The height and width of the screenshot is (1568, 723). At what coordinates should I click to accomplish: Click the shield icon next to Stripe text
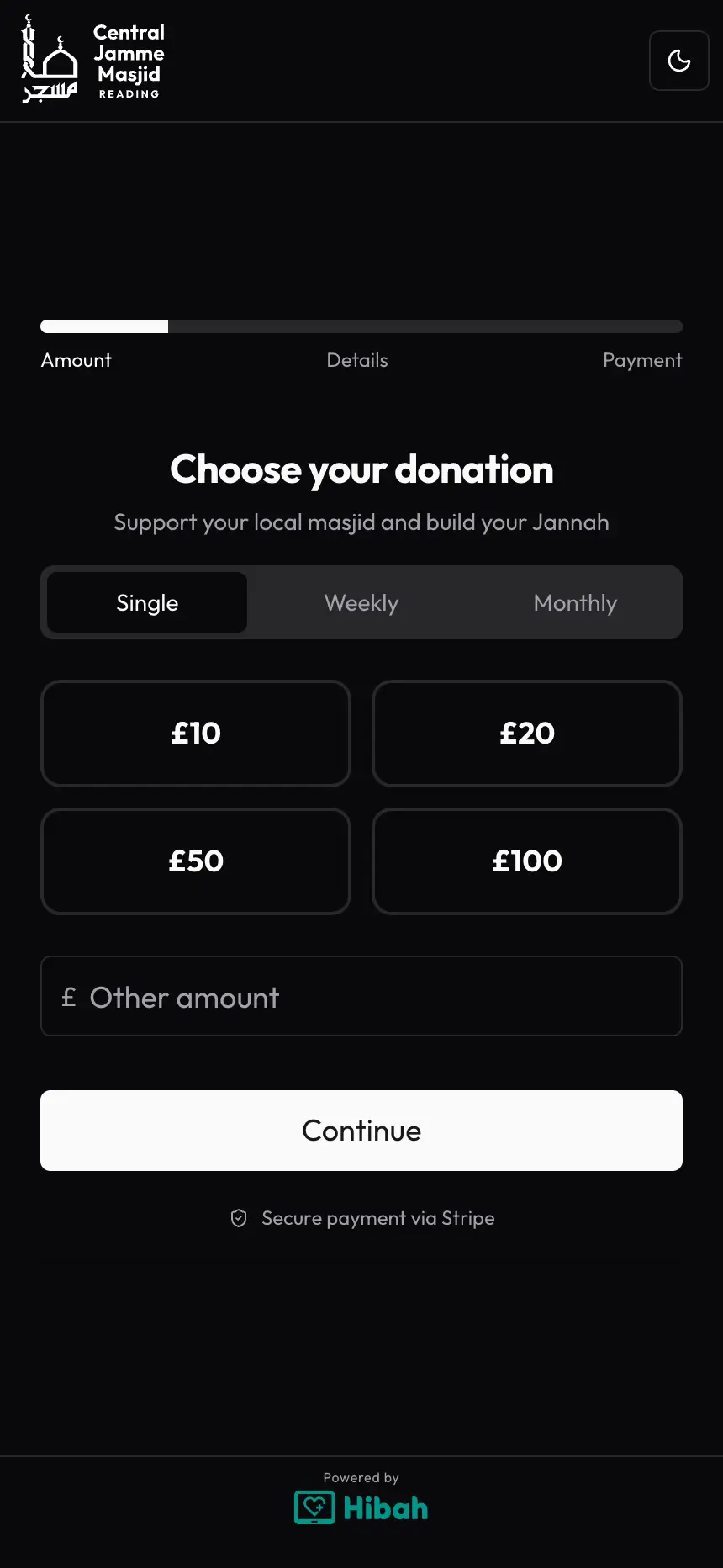pyautogui.click(x=239, y=1217)
